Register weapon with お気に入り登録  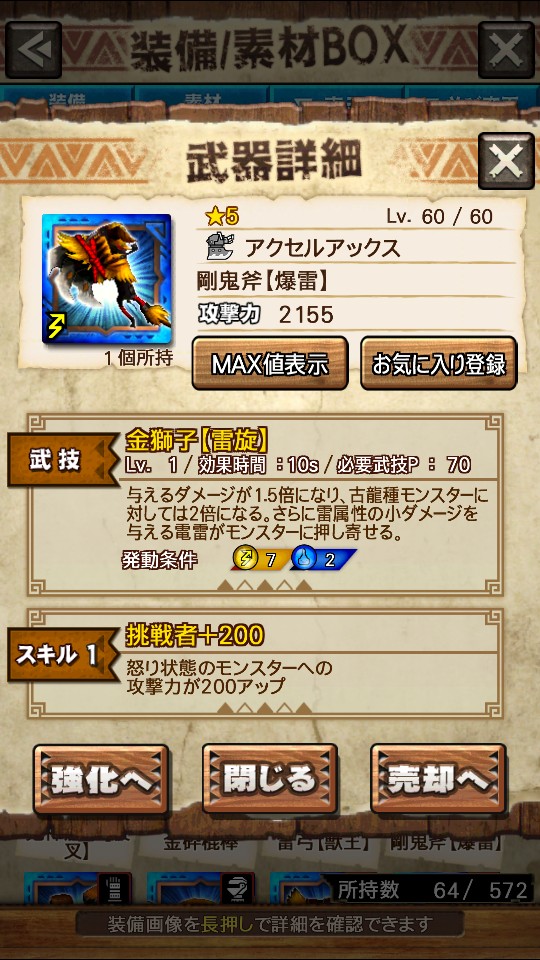tap(438, 363)
